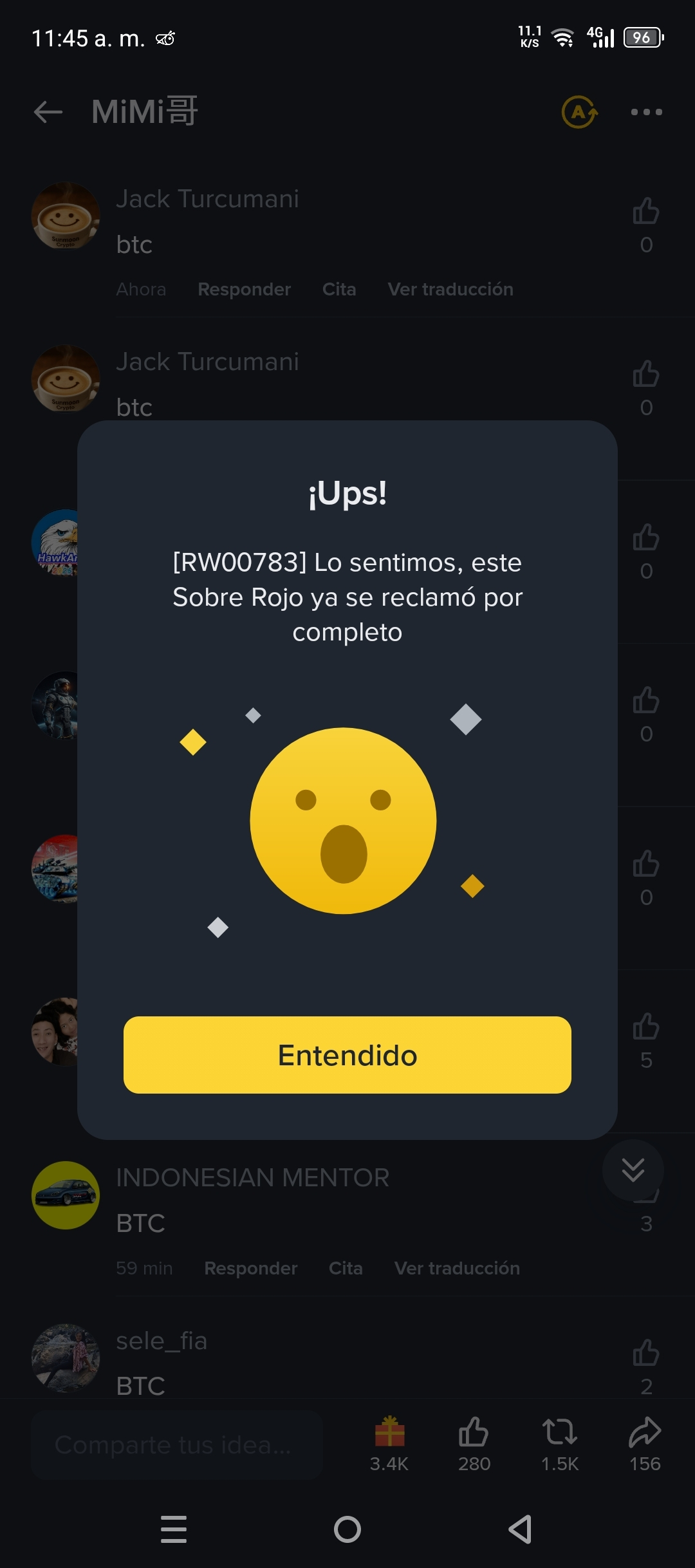Repost the post with 1.5K reposts
The image size is (695, 1568).
[559, 1432]
